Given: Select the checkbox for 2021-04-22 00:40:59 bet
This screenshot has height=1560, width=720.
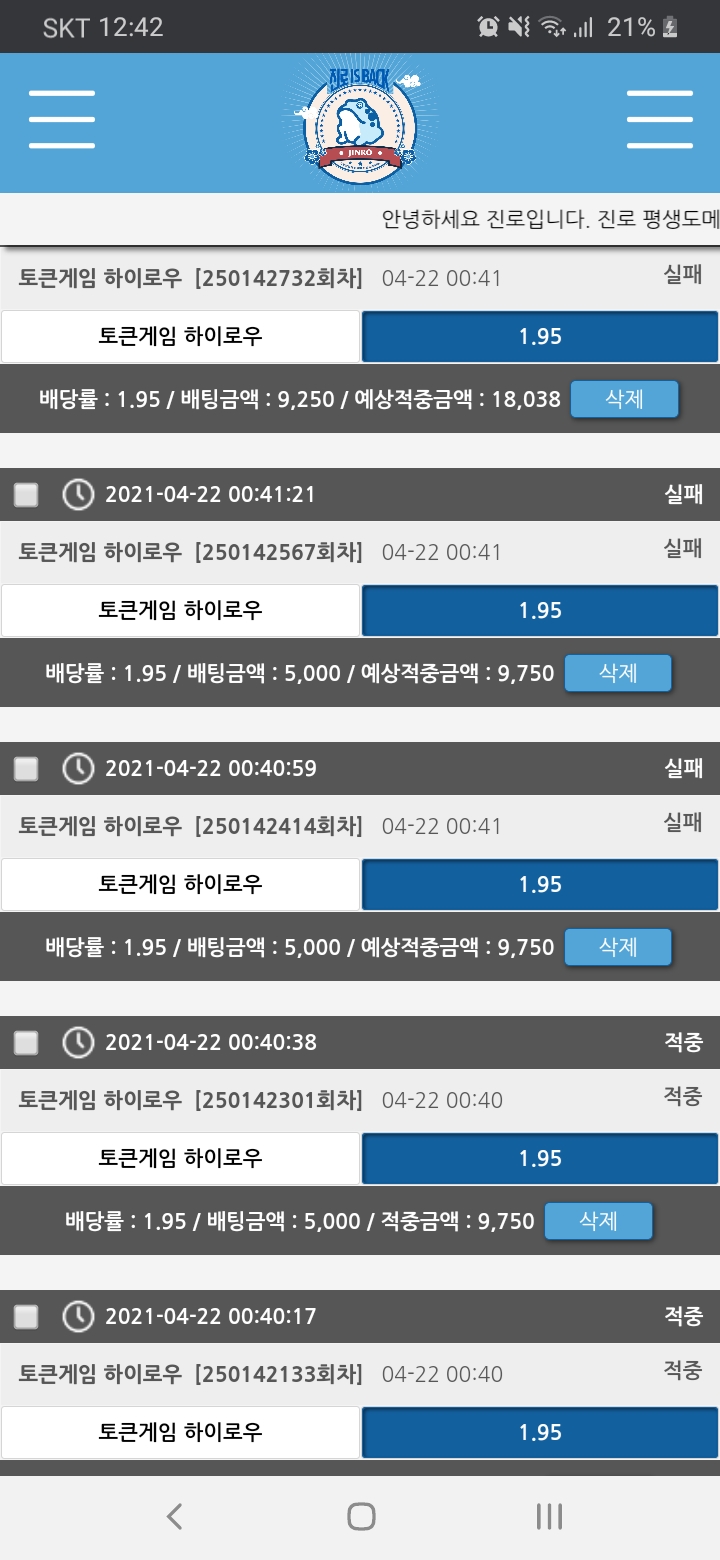Looking at the screenshot, I should 26,768.
